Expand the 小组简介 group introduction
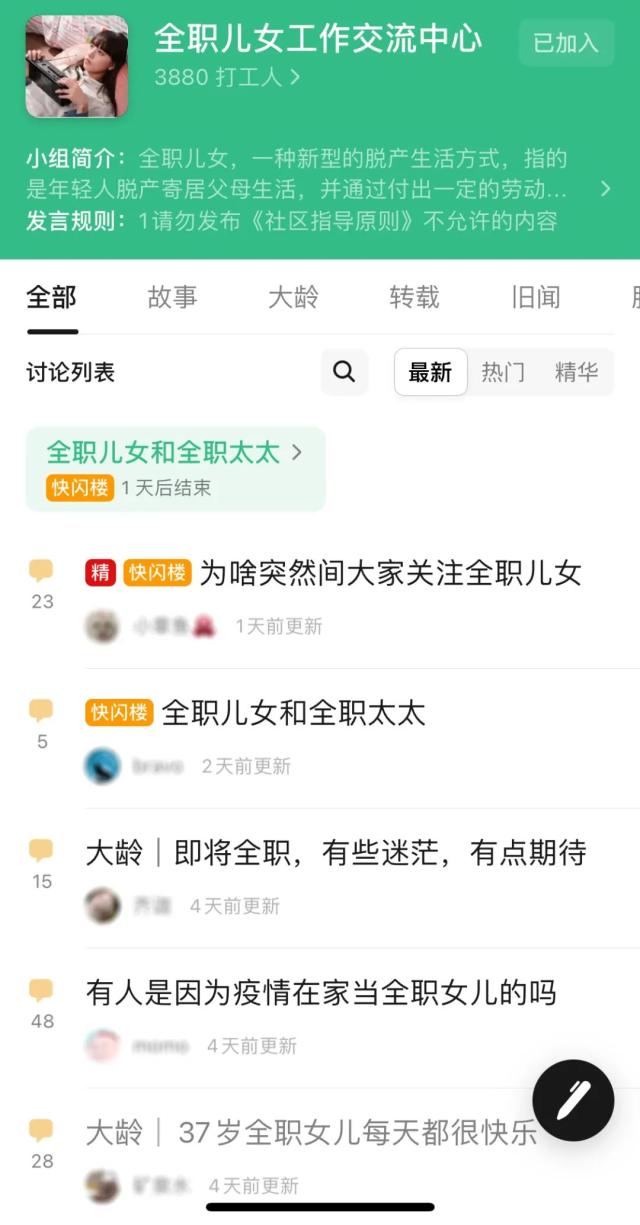This screenshot has height=1225, width=640. click(x=604, y=189)
